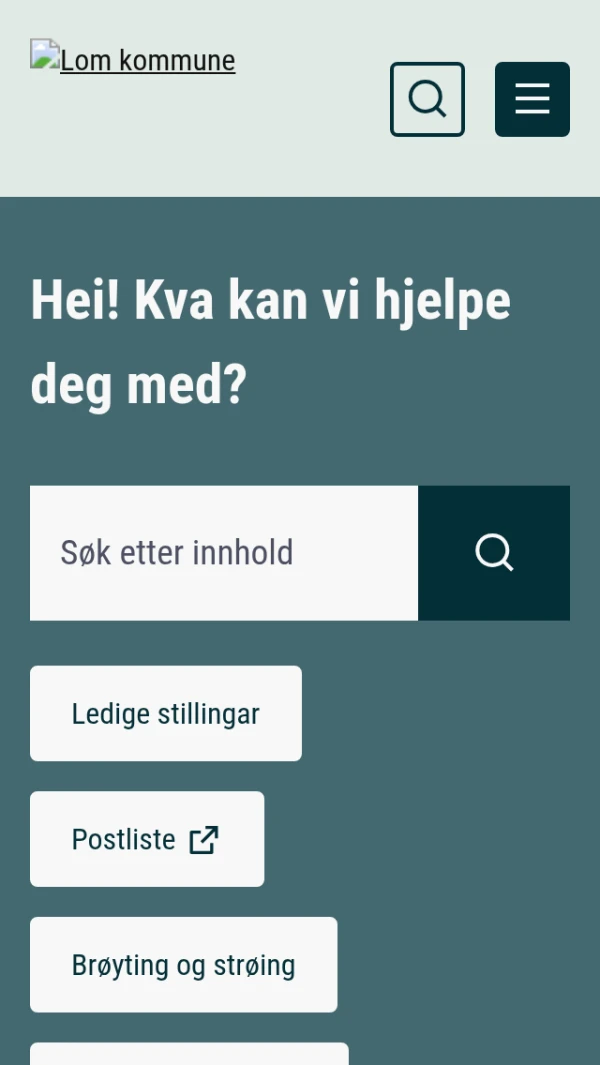Open the search icon in the header

[x=427, y=99]
